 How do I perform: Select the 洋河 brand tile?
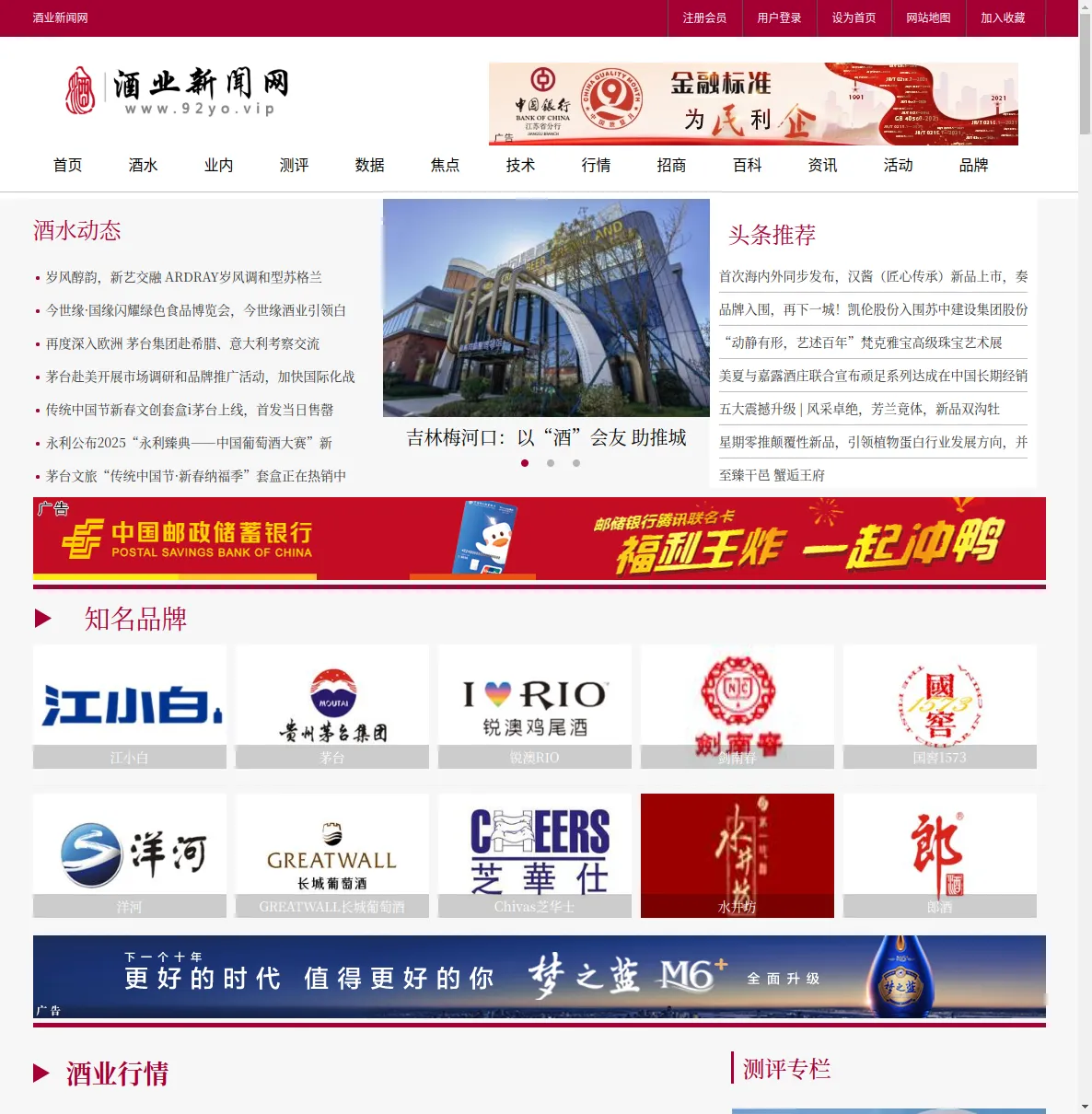[x=130, y=855]
